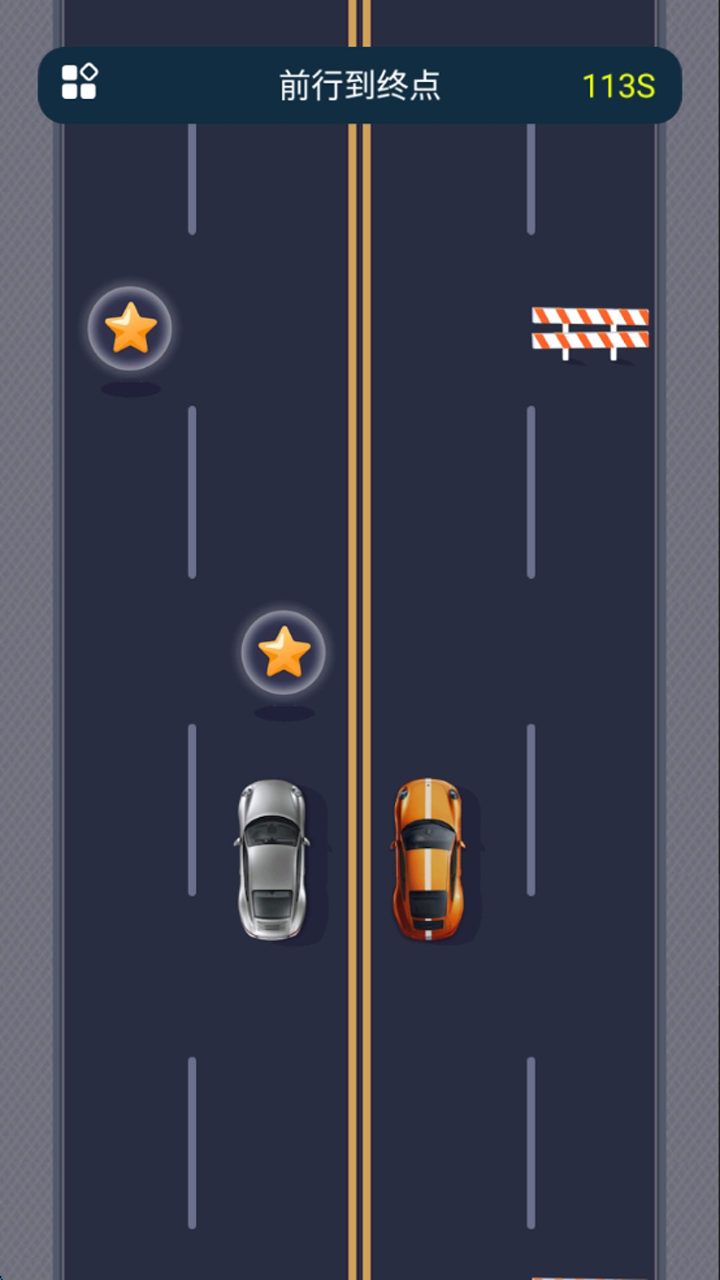
Task: Tap the star power-up in the left lane
Action: click(130, 328)
